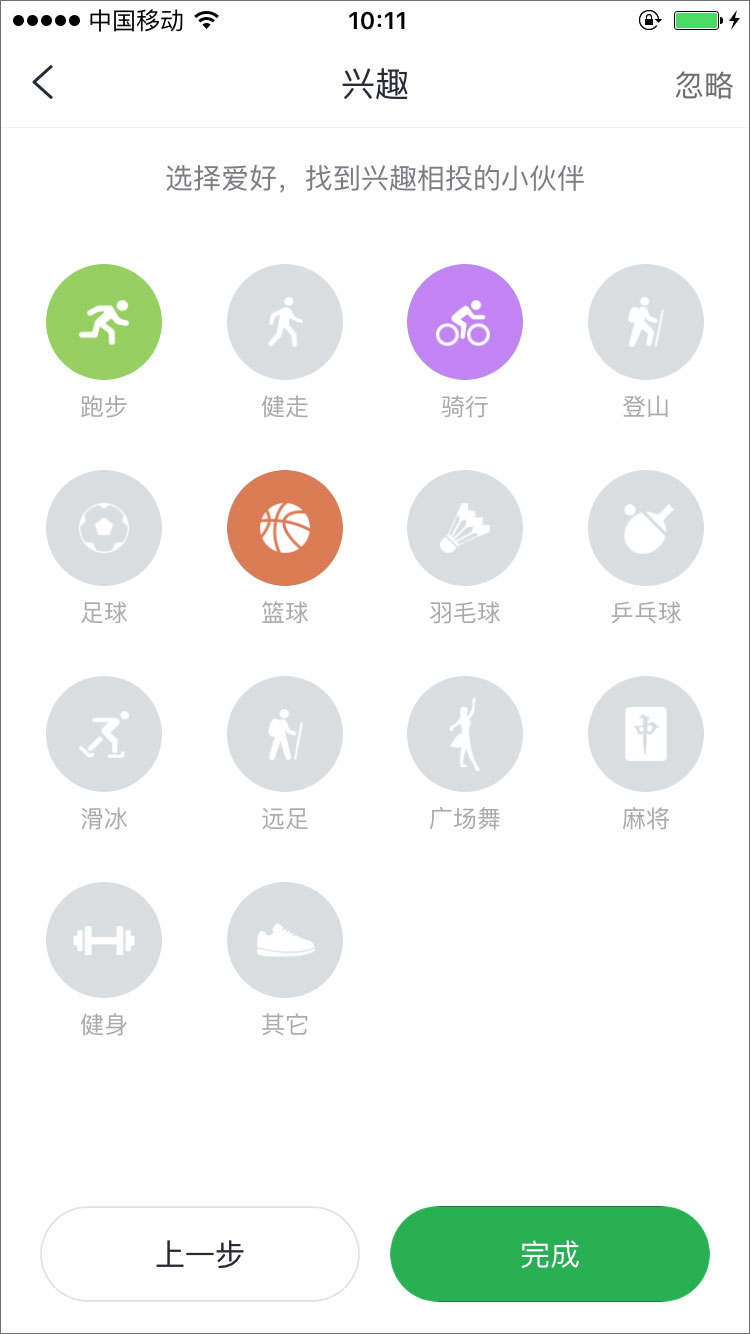Tap 忽略 to skip this screen
The height and width of the screenshot is (1334, 750).
[704, 86]
